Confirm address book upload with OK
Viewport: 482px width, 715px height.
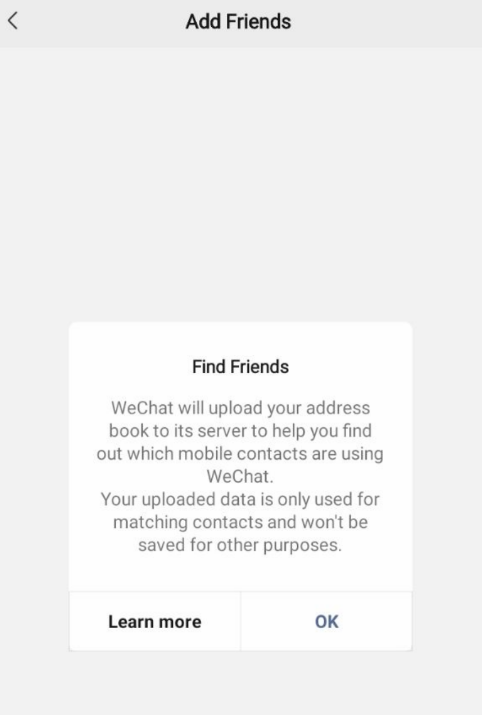click(327, 622)
